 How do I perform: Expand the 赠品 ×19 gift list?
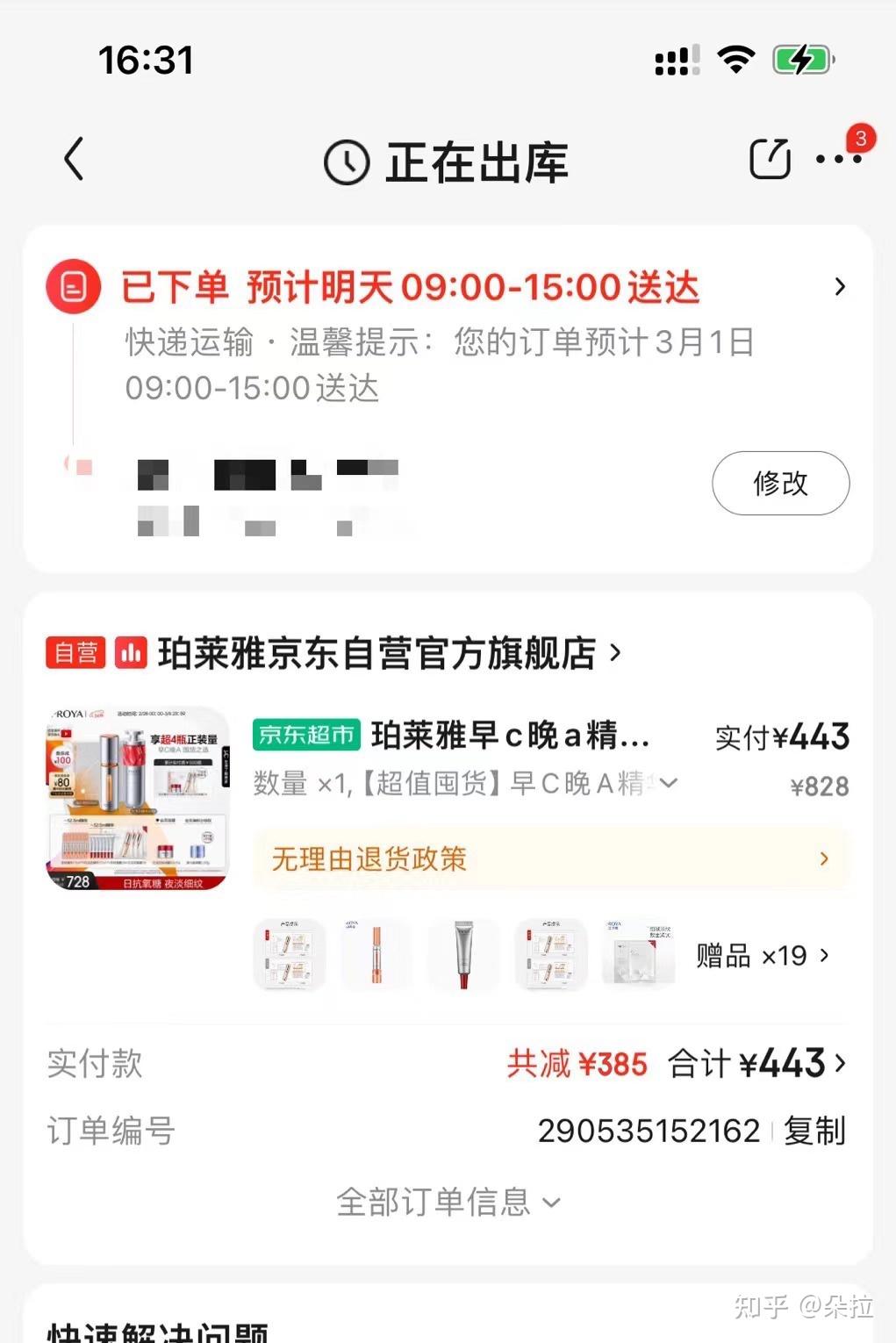coord(764,955)
